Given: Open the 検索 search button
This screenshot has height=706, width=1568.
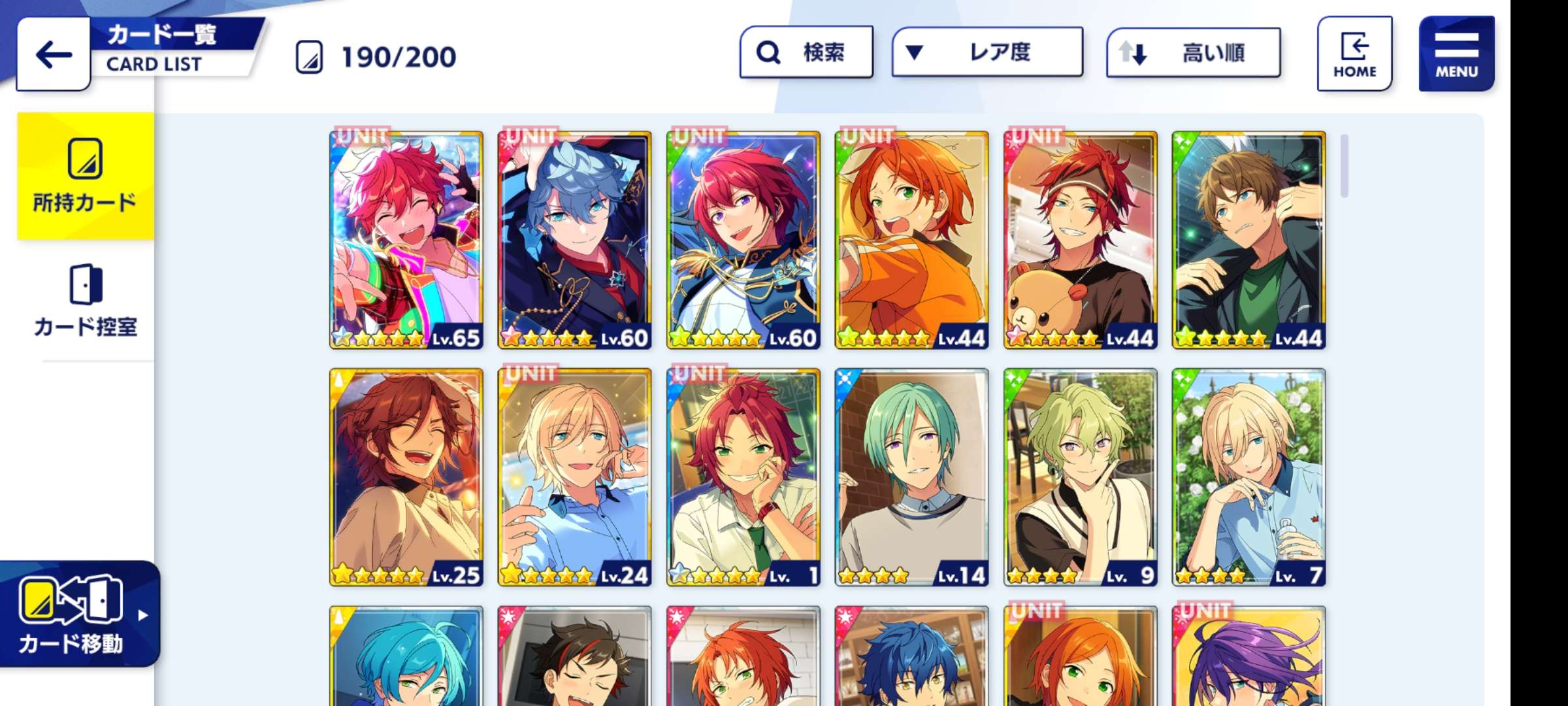Looking at the screenshot, I should pos(806,52).
